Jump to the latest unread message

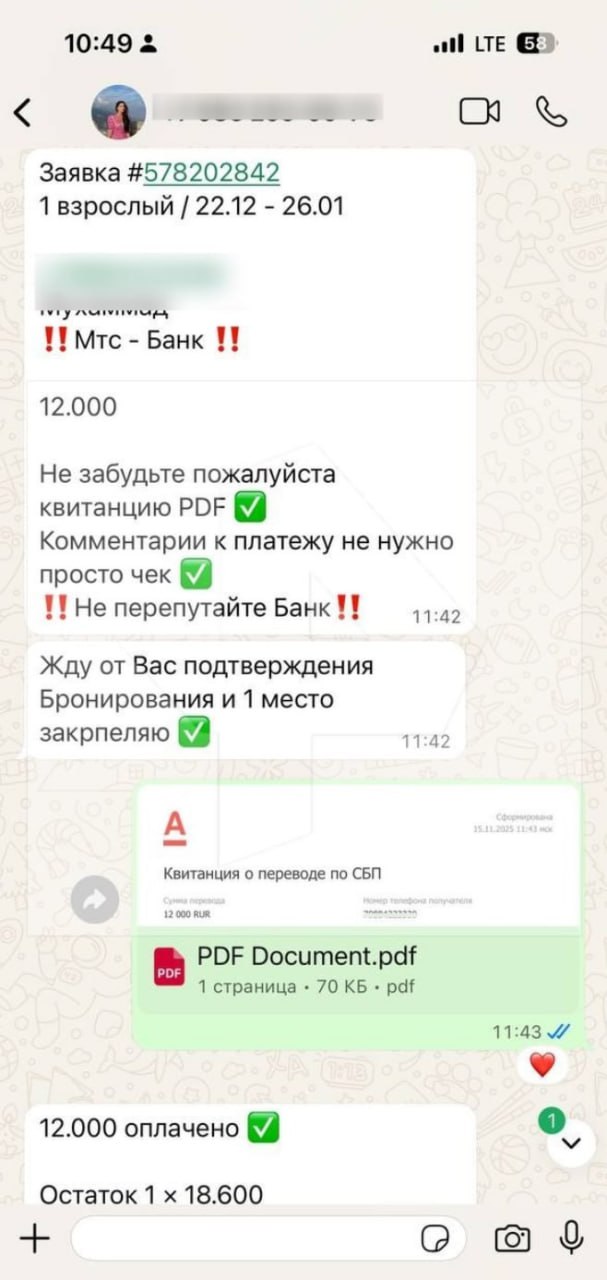571,1142
